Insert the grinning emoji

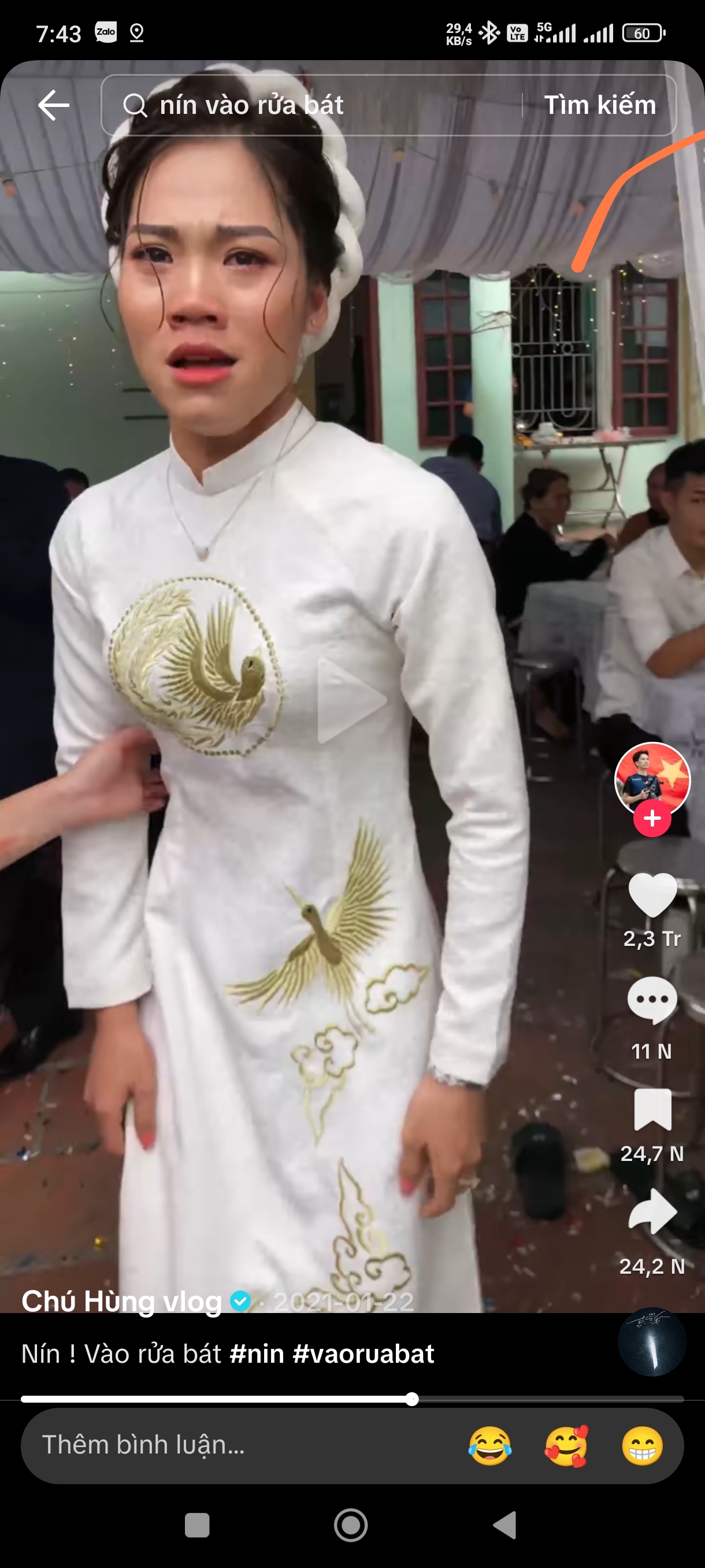pos(643,1445)
